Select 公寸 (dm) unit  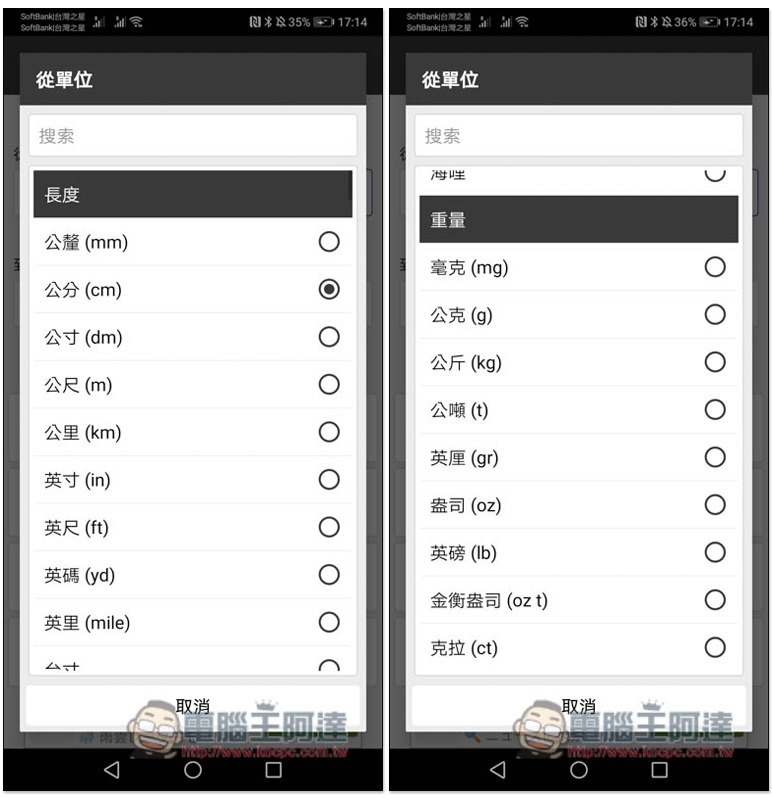(328, 337)
